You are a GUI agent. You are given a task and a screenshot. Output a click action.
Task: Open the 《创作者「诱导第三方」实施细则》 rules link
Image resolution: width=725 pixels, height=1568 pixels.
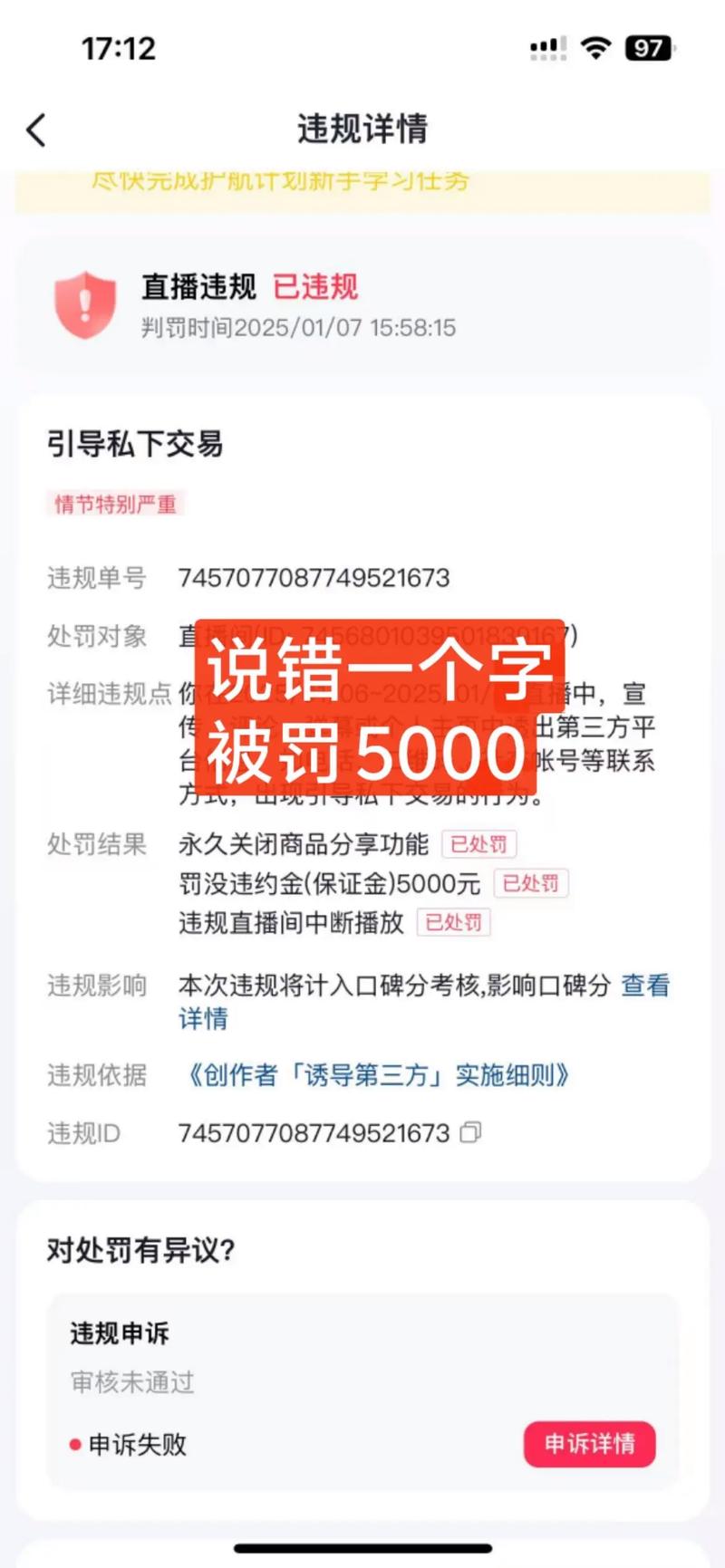(x=374, y=1076)
